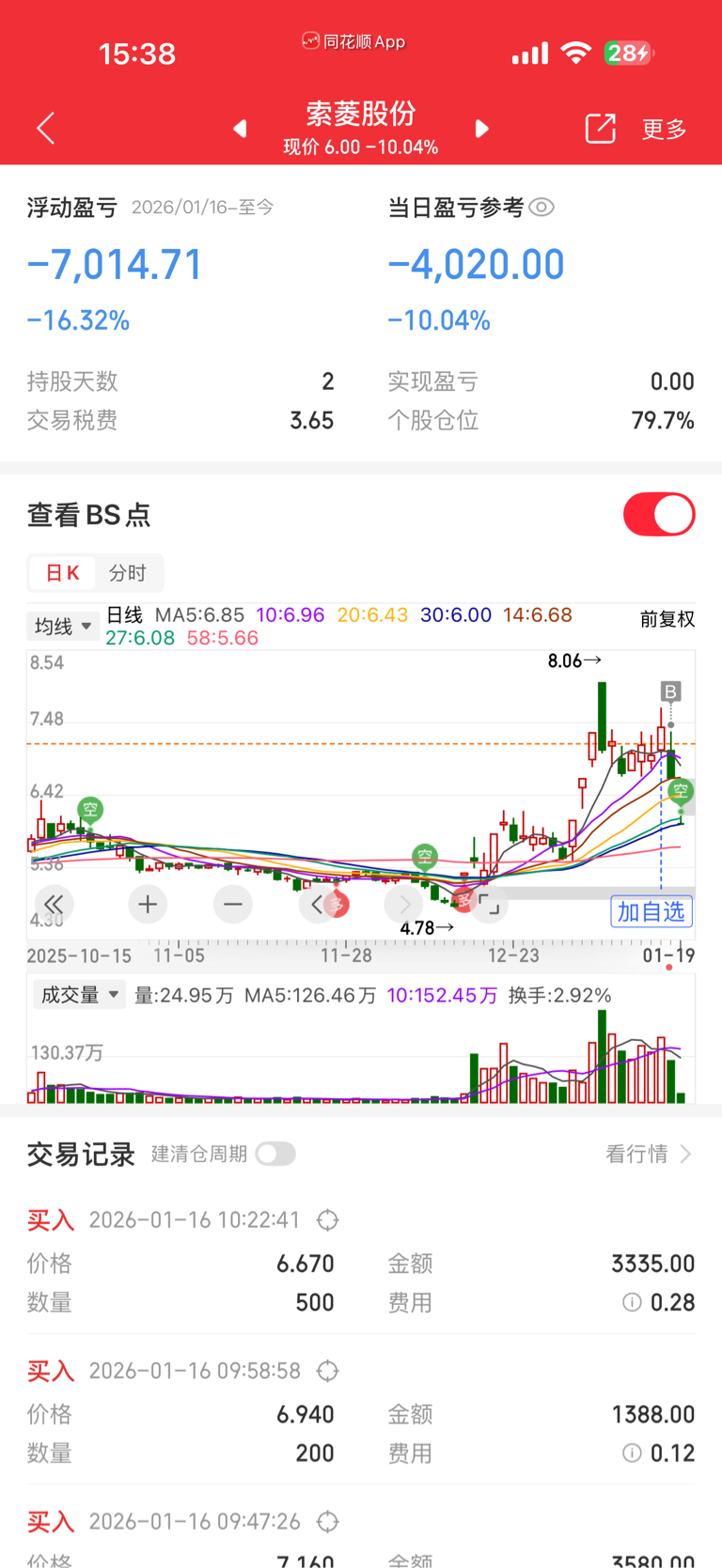Screen dimensions: 722x1568
Task: Jump chart back with double-left arrow
Action: (54, 905)
